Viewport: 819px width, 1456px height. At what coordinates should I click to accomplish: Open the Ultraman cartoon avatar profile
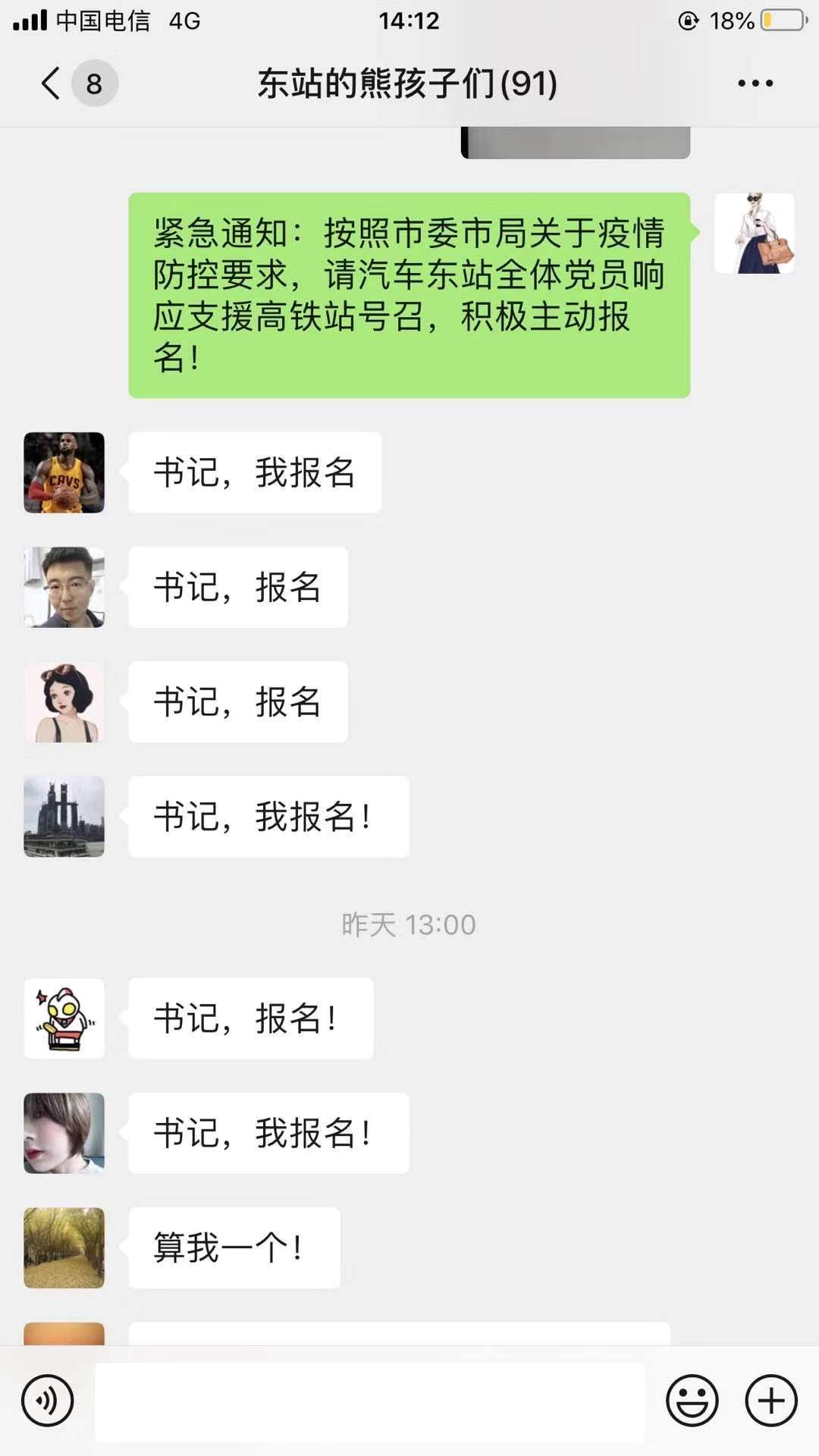click(64, 1018)
